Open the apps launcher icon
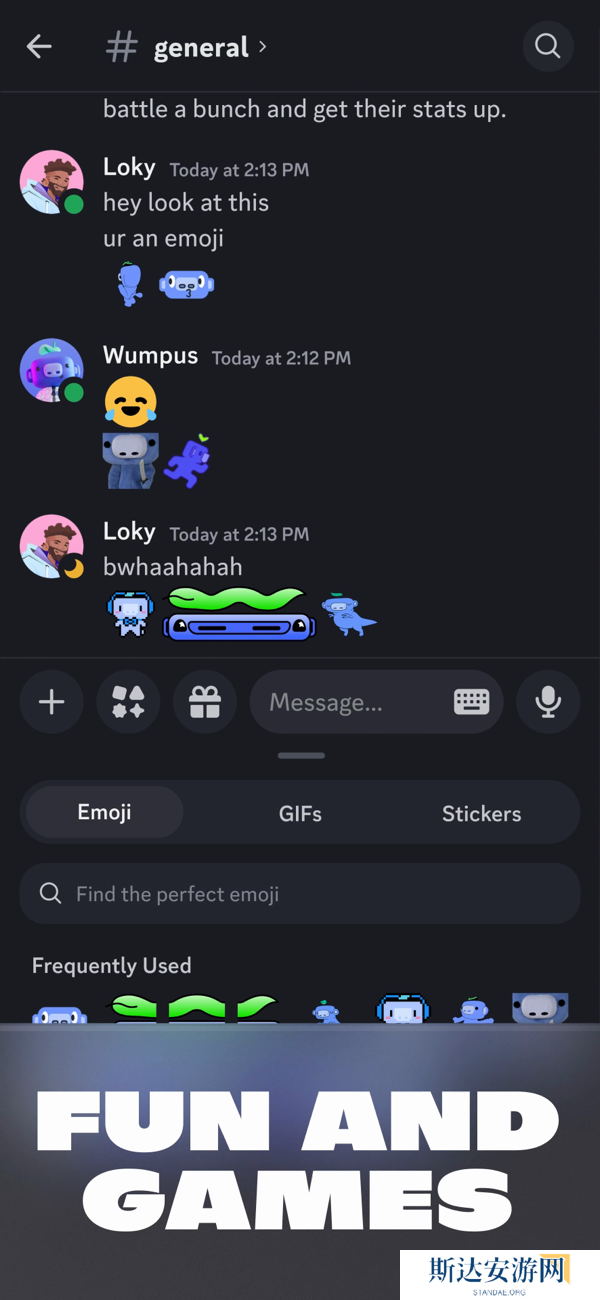This screenshot has height=1300, width=600. 128,702
